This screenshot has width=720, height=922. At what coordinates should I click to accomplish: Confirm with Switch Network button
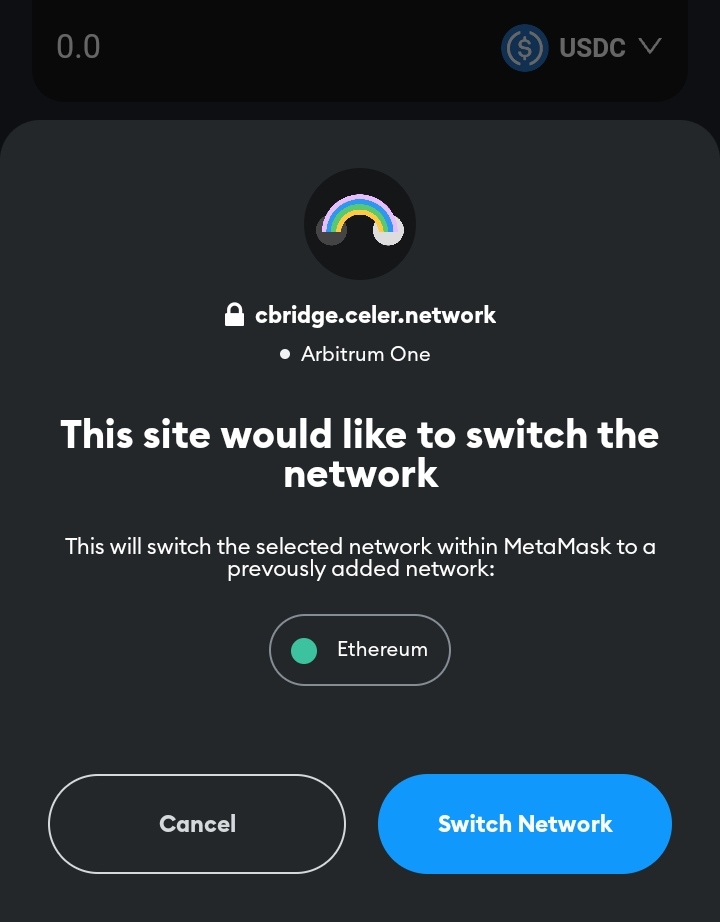tap(524, 824)
